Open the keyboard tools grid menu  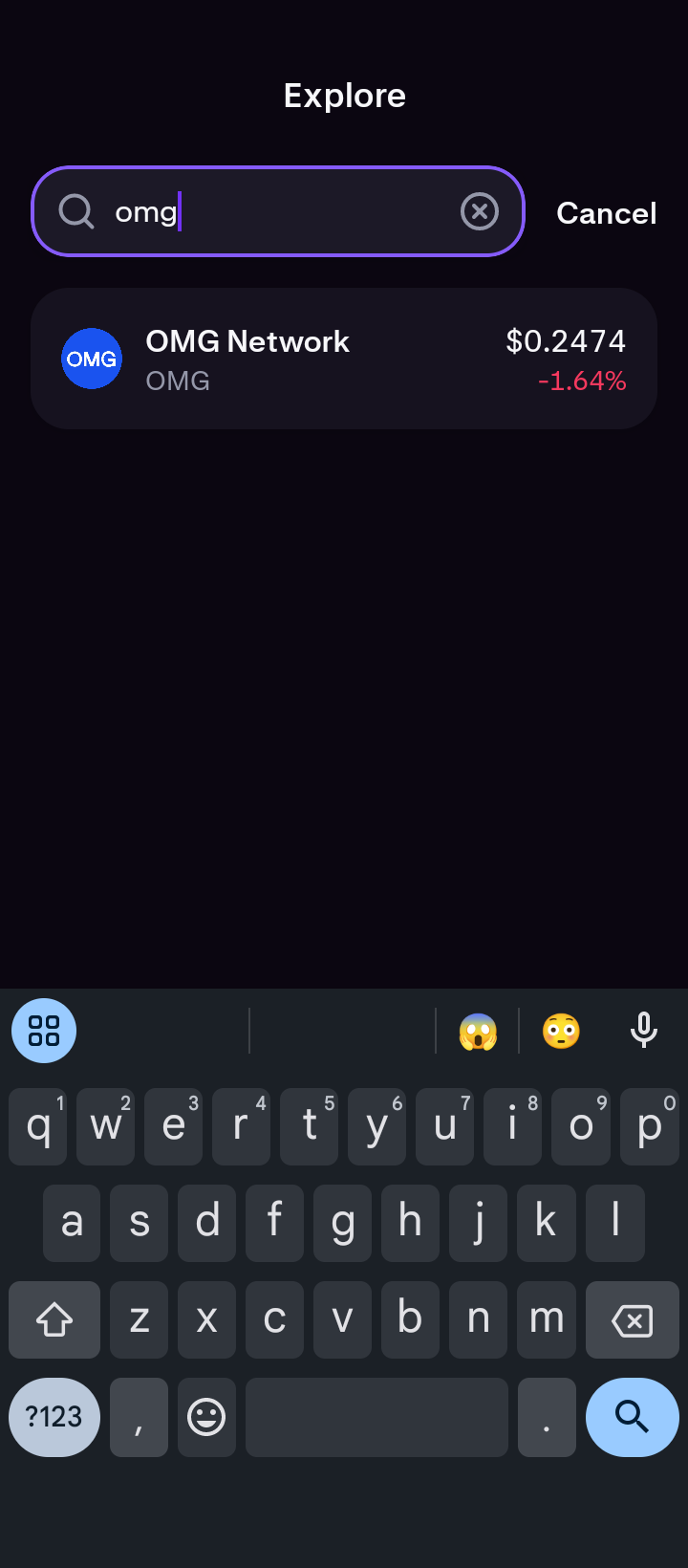[44, 1031]
